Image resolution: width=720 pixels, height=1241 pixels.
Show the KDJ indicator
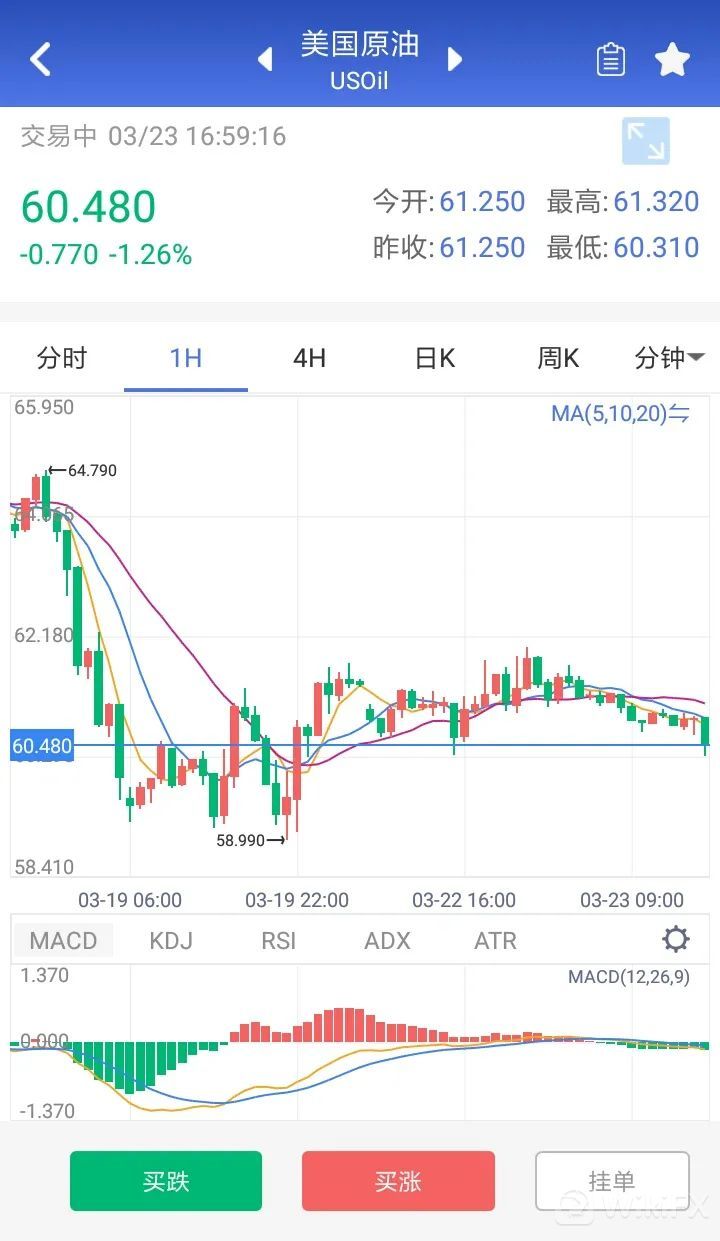click(x=170, y=940)
